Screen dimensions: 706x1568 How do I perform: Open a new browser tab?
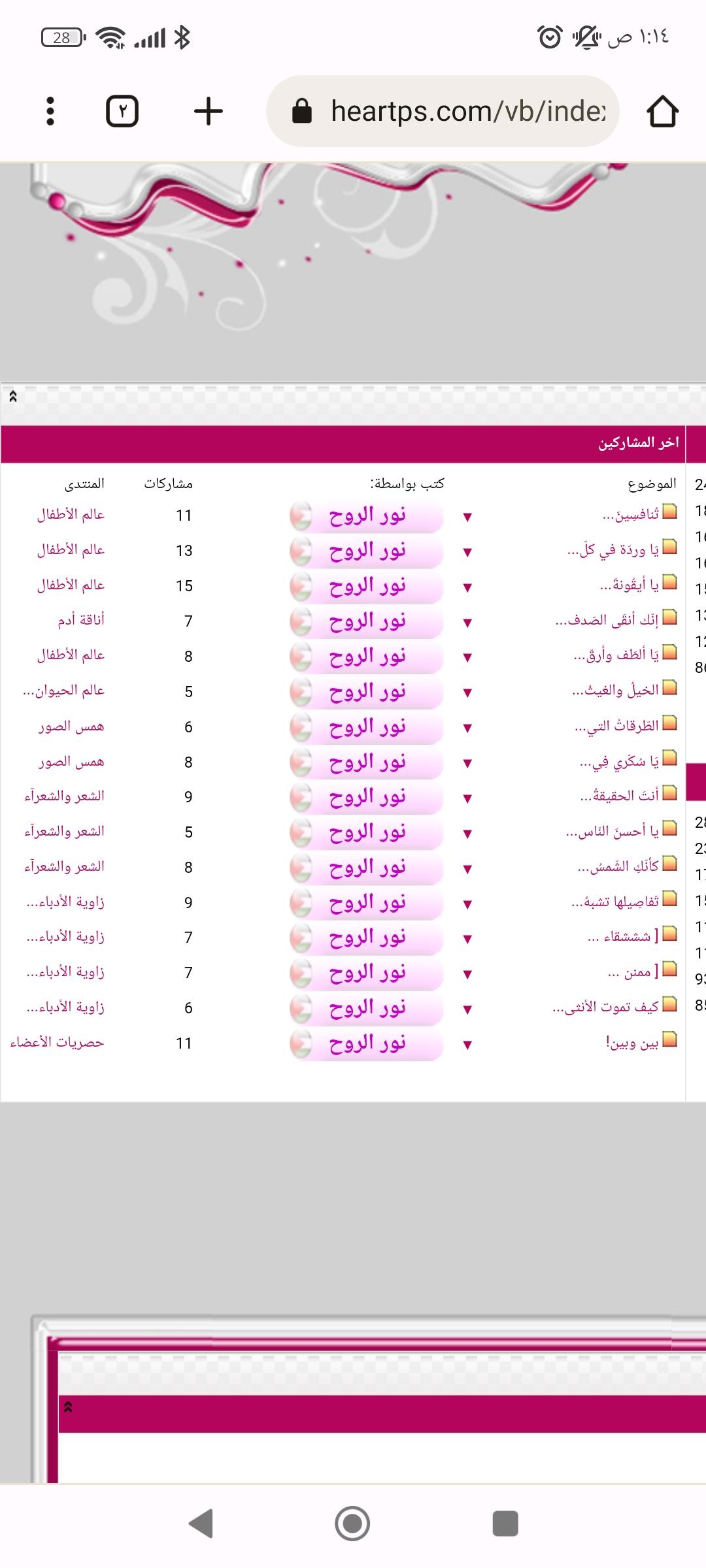tap(209, 111)
